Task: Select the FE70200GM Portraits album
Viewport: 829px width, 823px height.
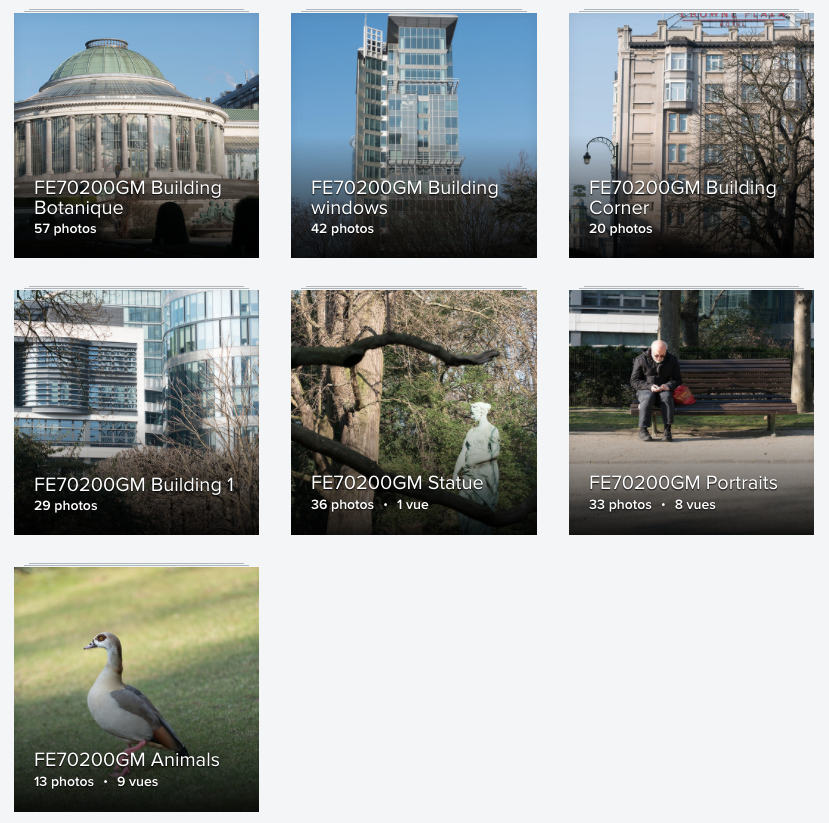Action: (691, 412)
